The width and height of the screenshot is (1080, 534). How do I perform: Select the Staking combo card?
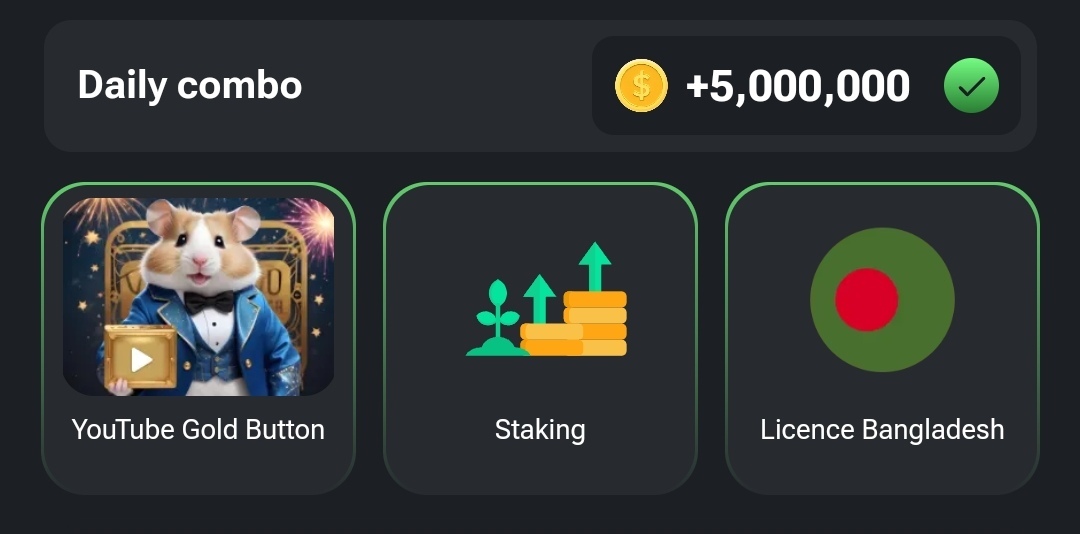(540, 338)
